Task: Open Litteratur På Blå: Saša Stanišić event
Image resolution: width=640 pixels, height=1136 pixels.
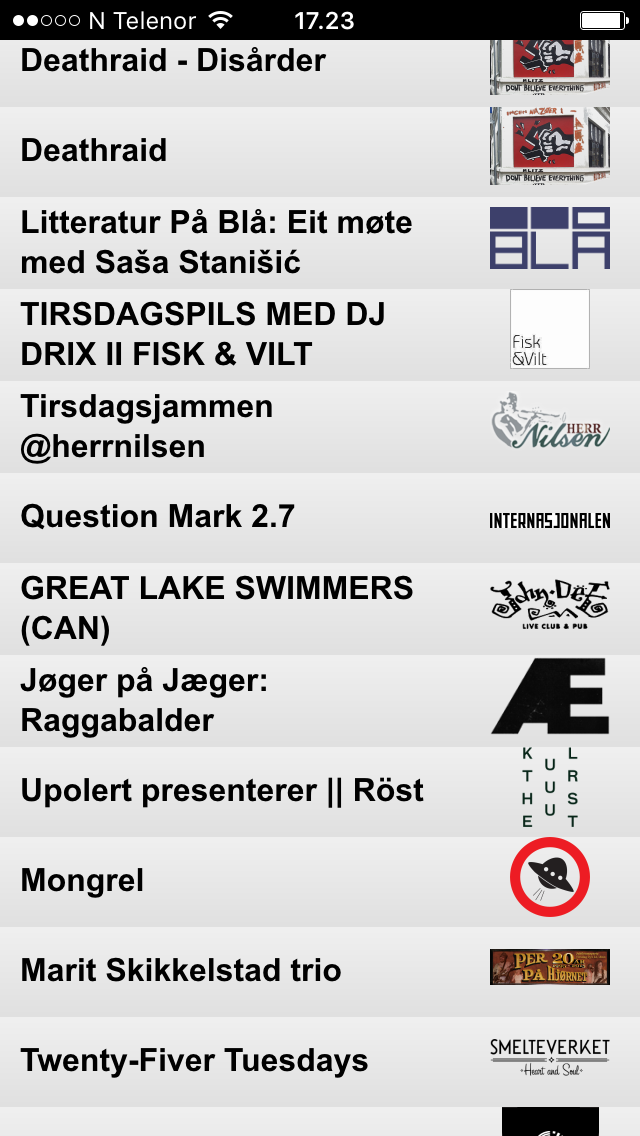Action: pos(320,243)
